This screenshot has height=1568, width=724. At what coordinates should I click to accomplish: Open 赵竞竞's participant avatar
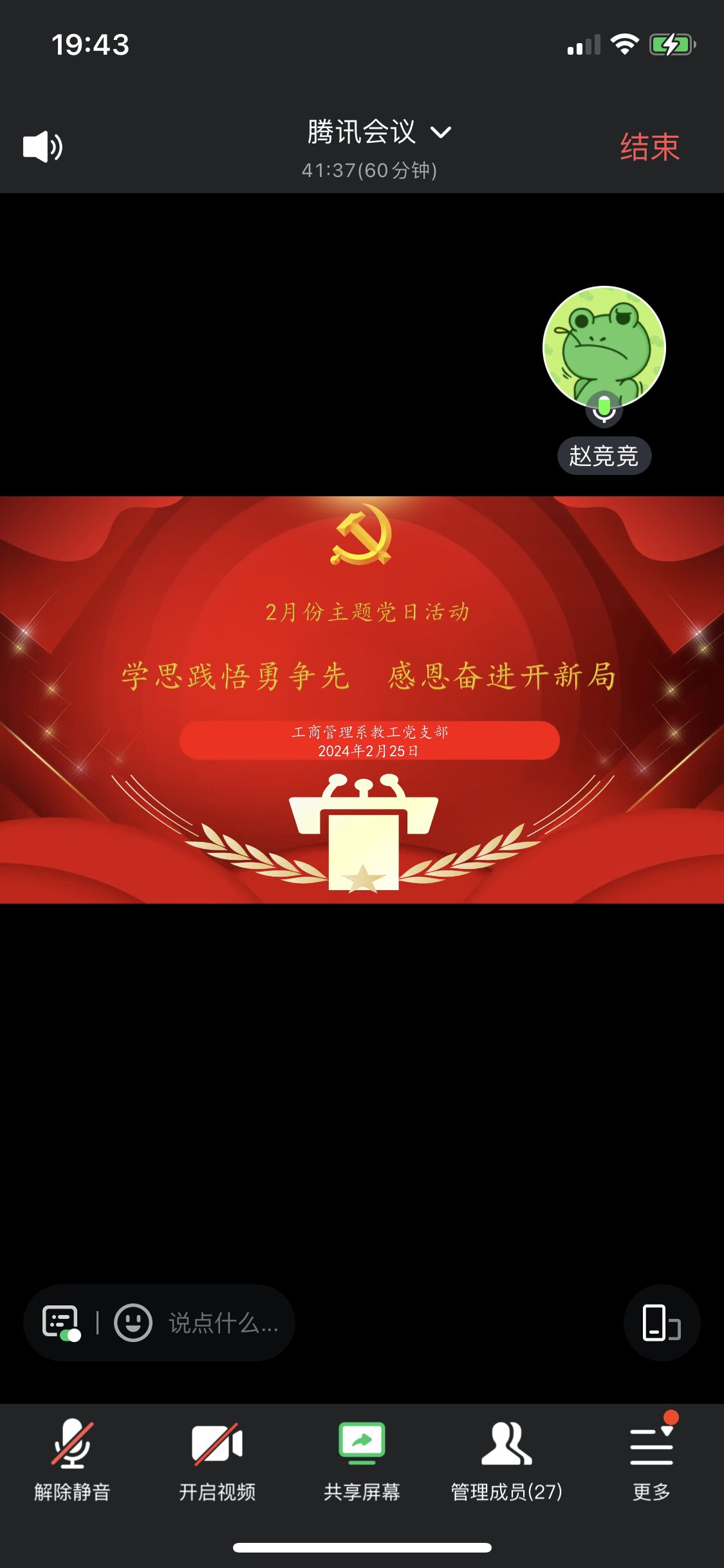604,348
